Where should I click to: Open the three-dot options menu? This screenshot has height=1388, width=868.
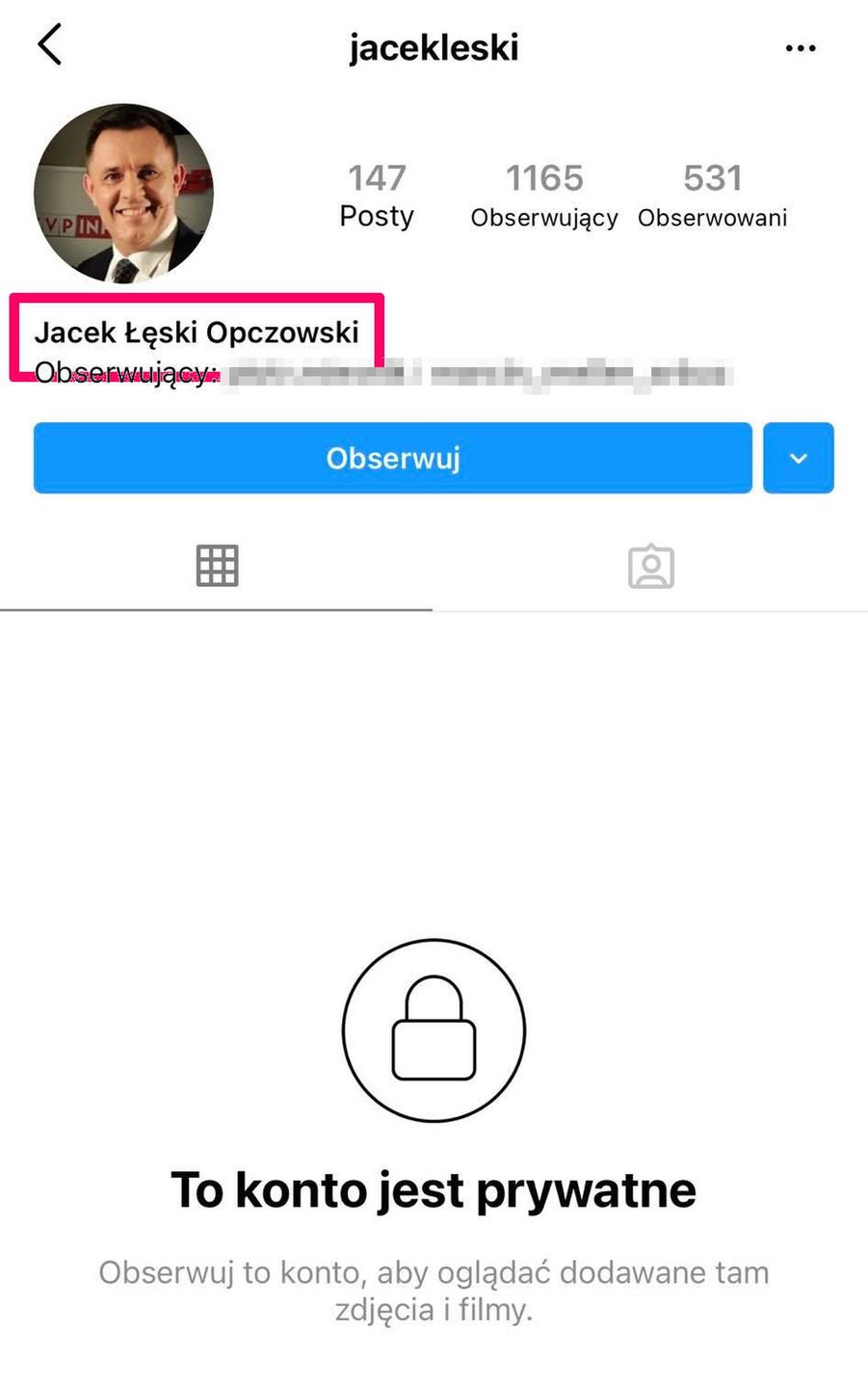pos(800,48)
